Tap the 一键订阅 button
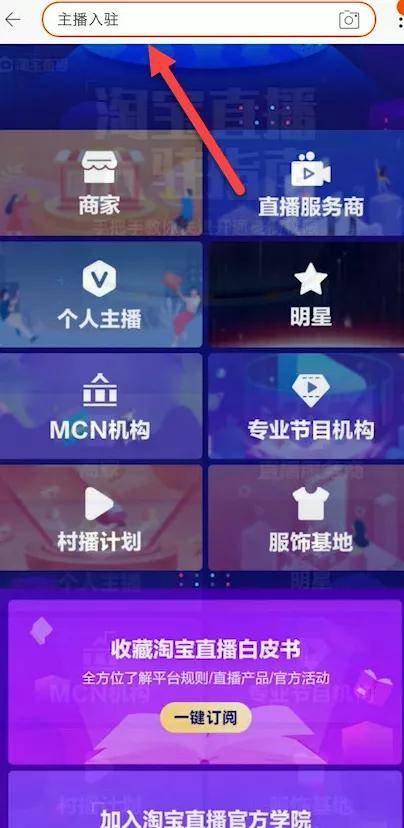Viewport: 404px width, 828px height. pyautogui.click(x=205, y=718)
